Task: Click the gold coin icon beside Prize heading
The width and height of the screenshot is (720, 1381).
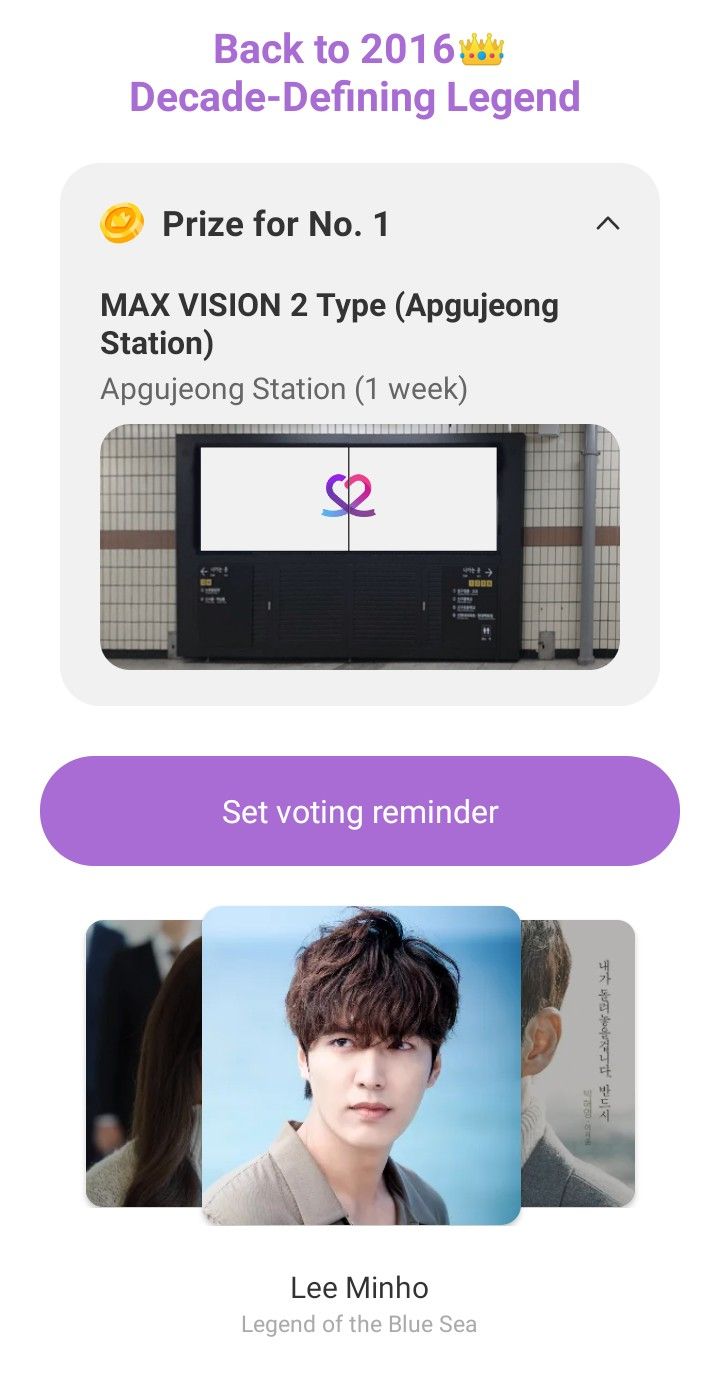Action: [122, 223]
